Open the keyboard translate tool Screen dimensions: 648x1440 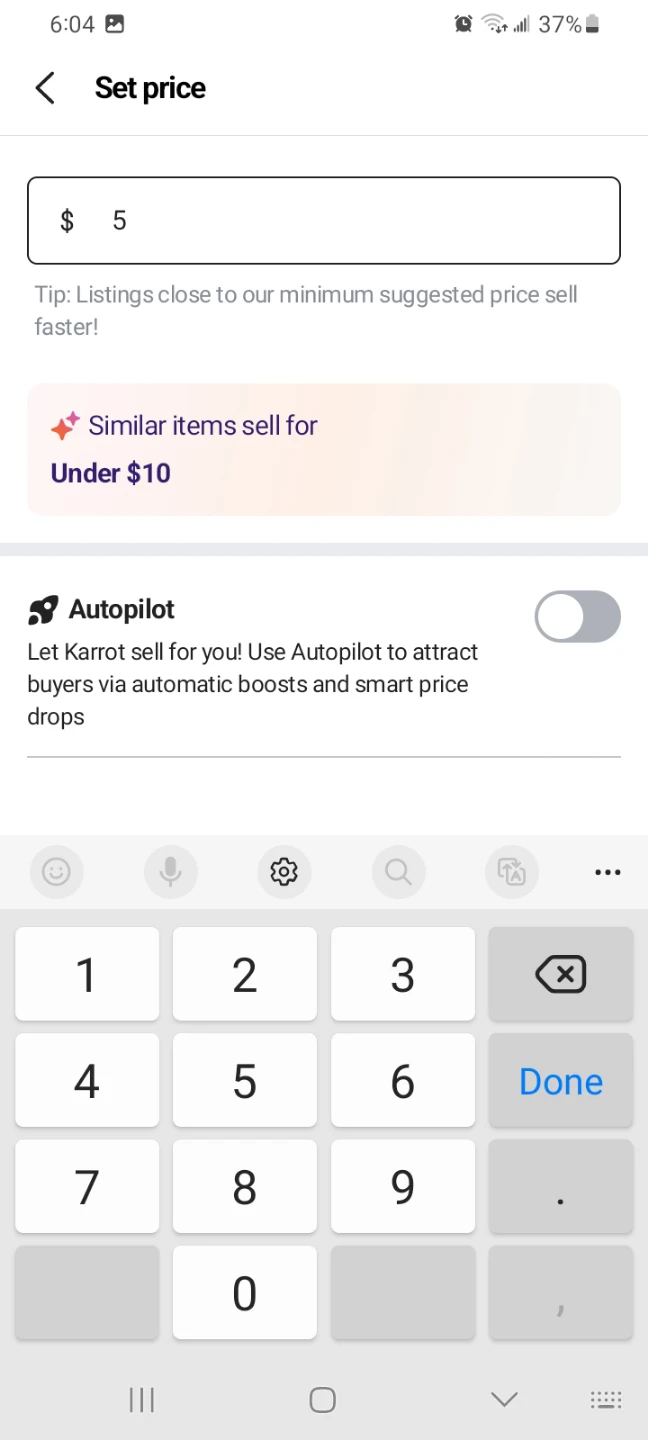pos(512,872)
